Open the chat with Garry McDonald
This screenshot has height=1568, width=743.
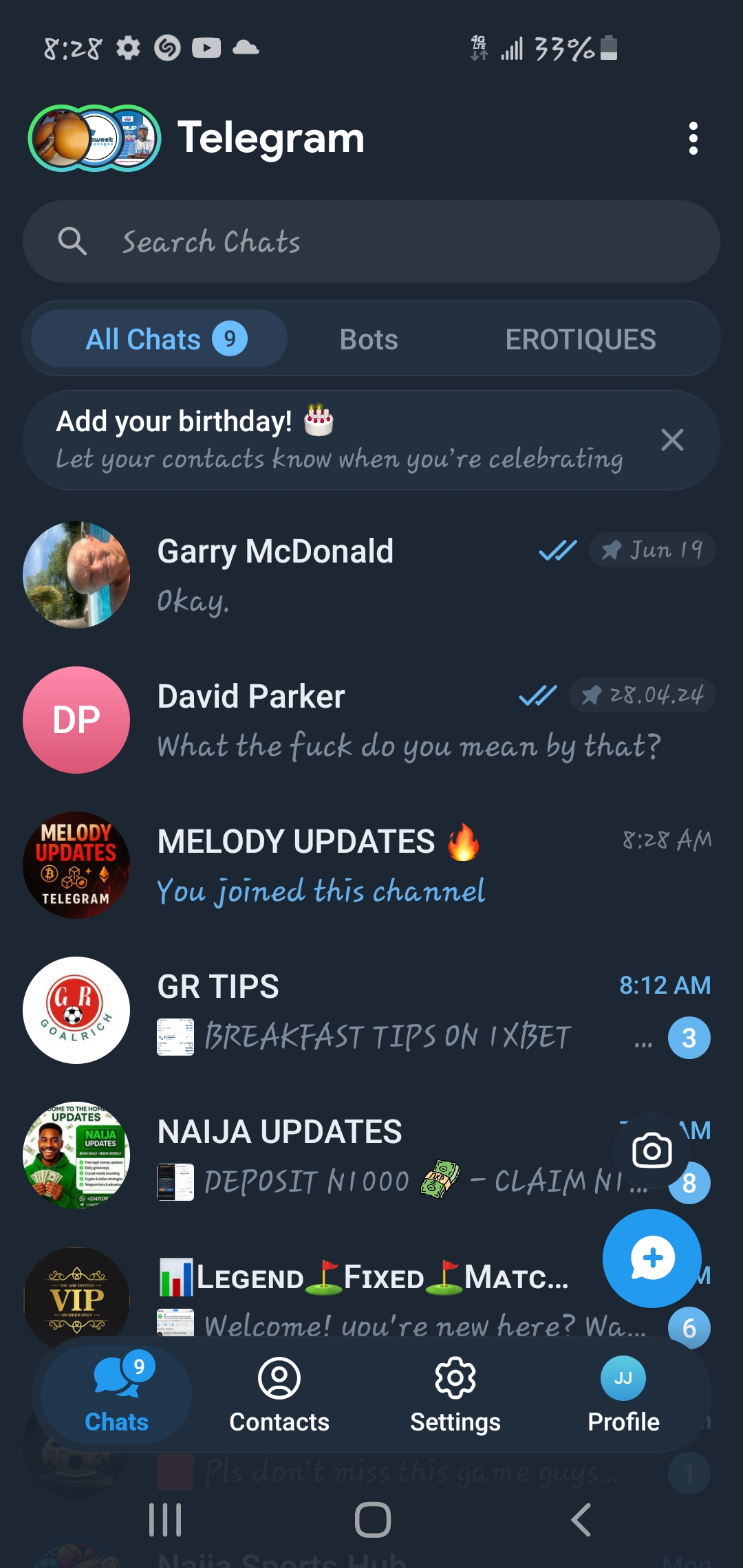pyautogui.click(x=371, y=575)
